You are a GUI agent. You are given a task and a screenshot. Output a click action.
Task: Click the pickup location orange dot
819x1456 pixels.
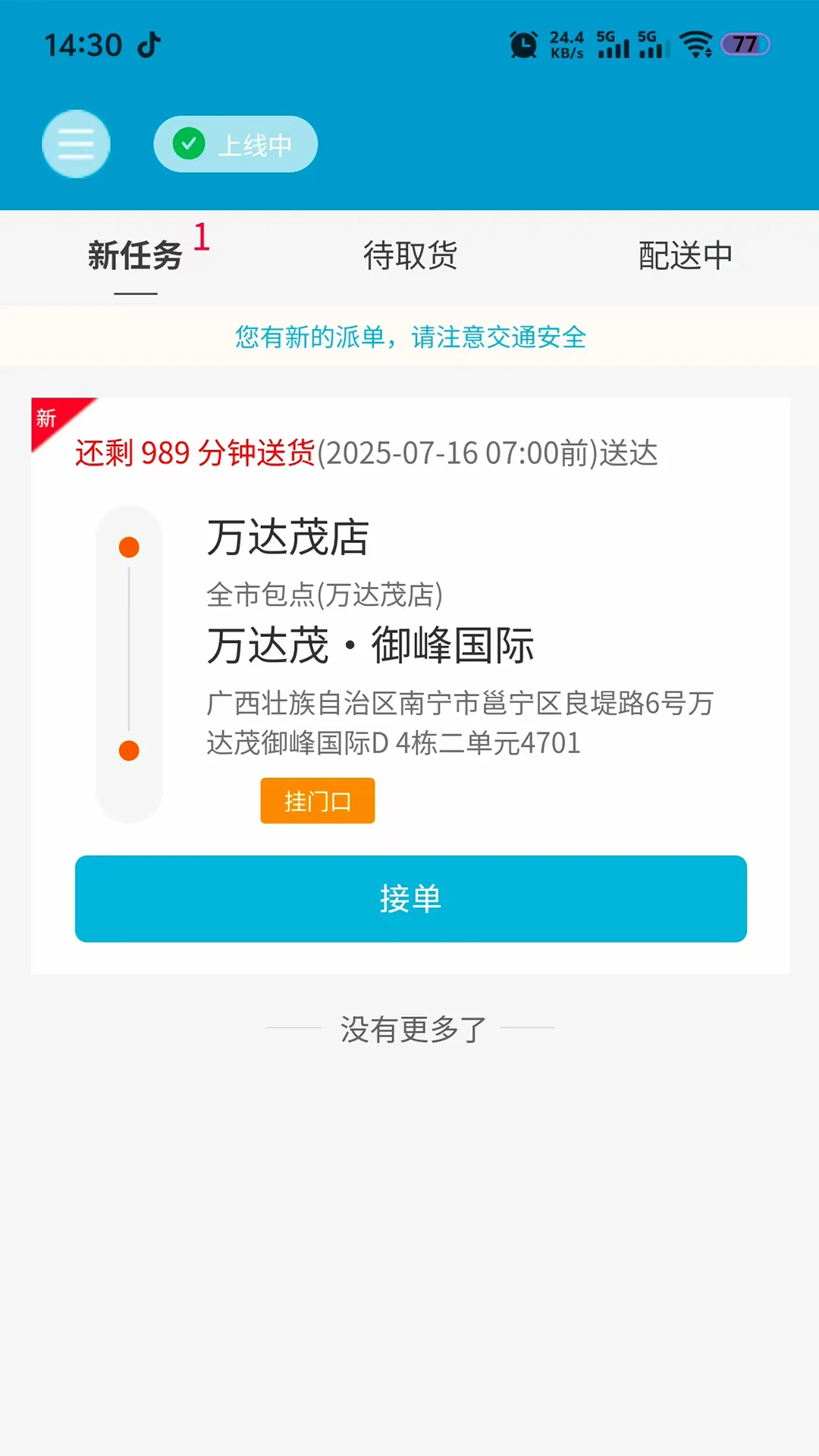click(x=129, y=545)
